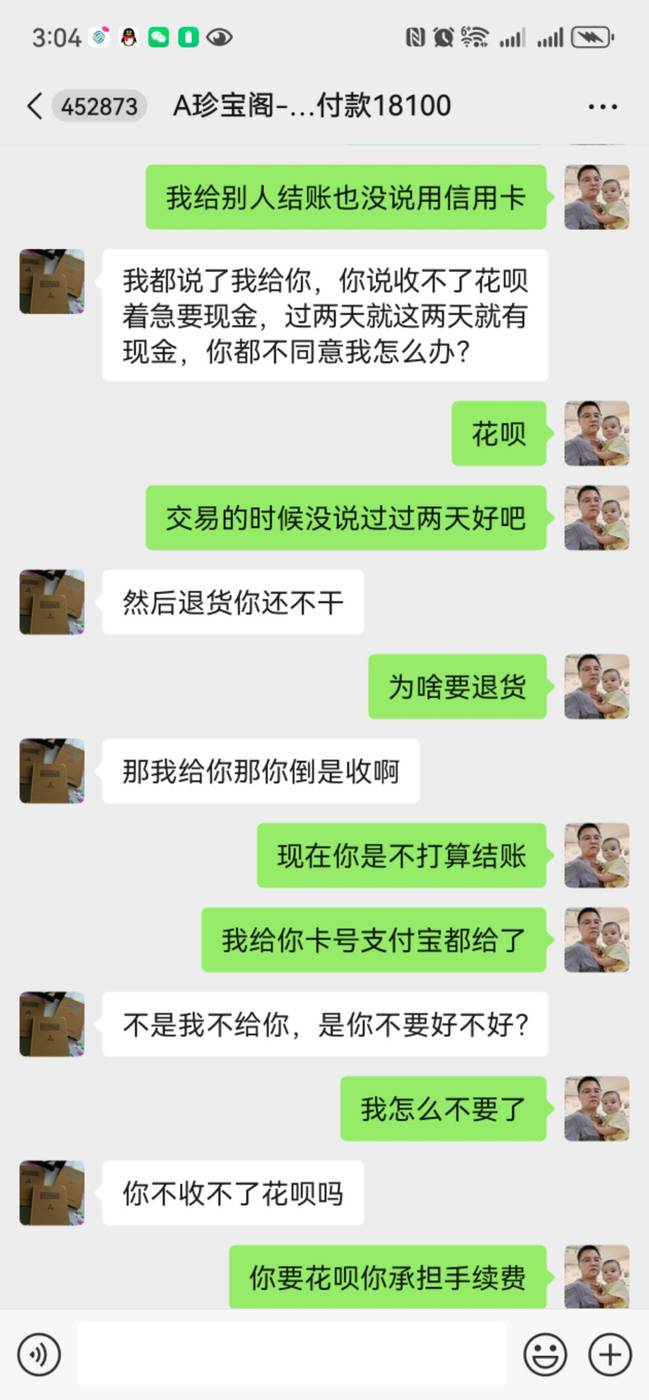View profile from avatar next to "为啥要退货"
Image resolution: width=649 pixels, height=1400 pixels.
click(597, 687)
